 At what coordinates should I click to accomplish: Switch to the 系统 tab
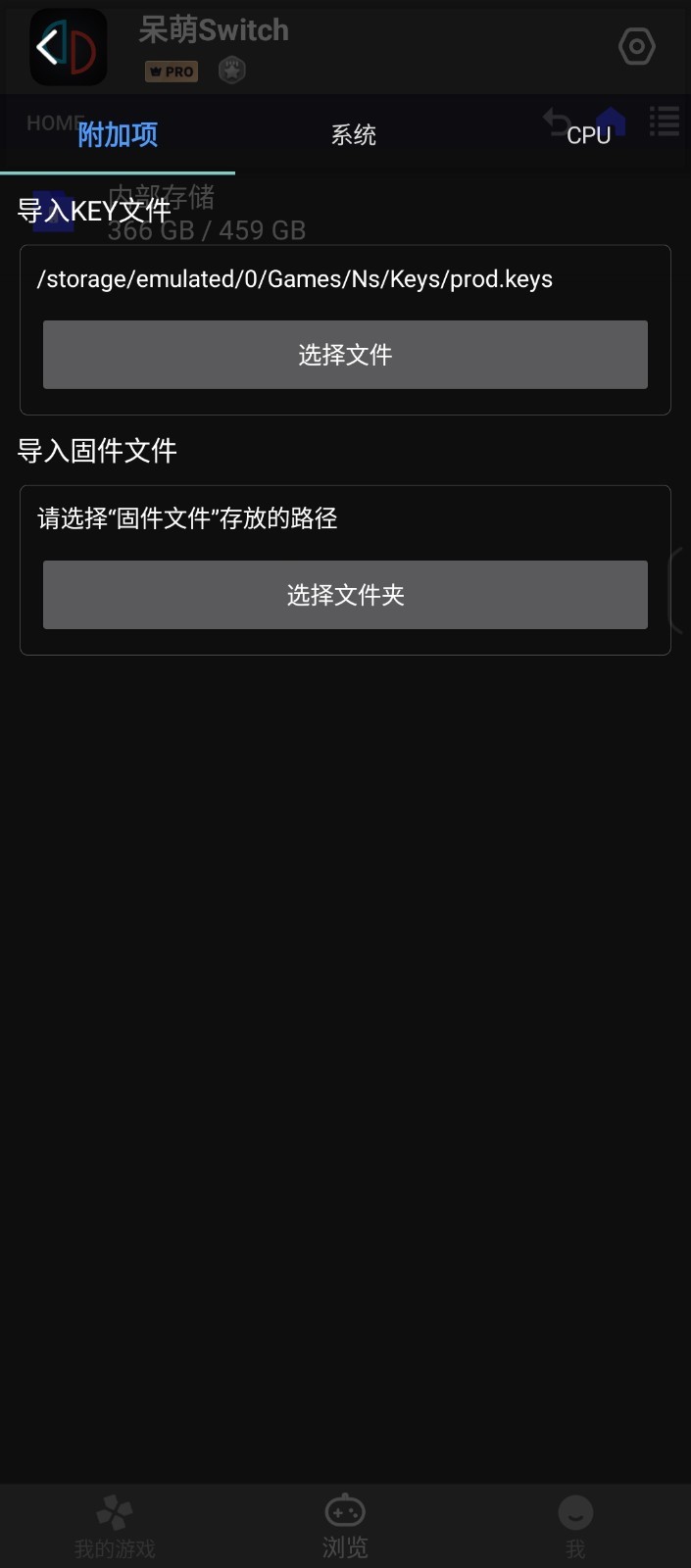[x=353, y=135]
